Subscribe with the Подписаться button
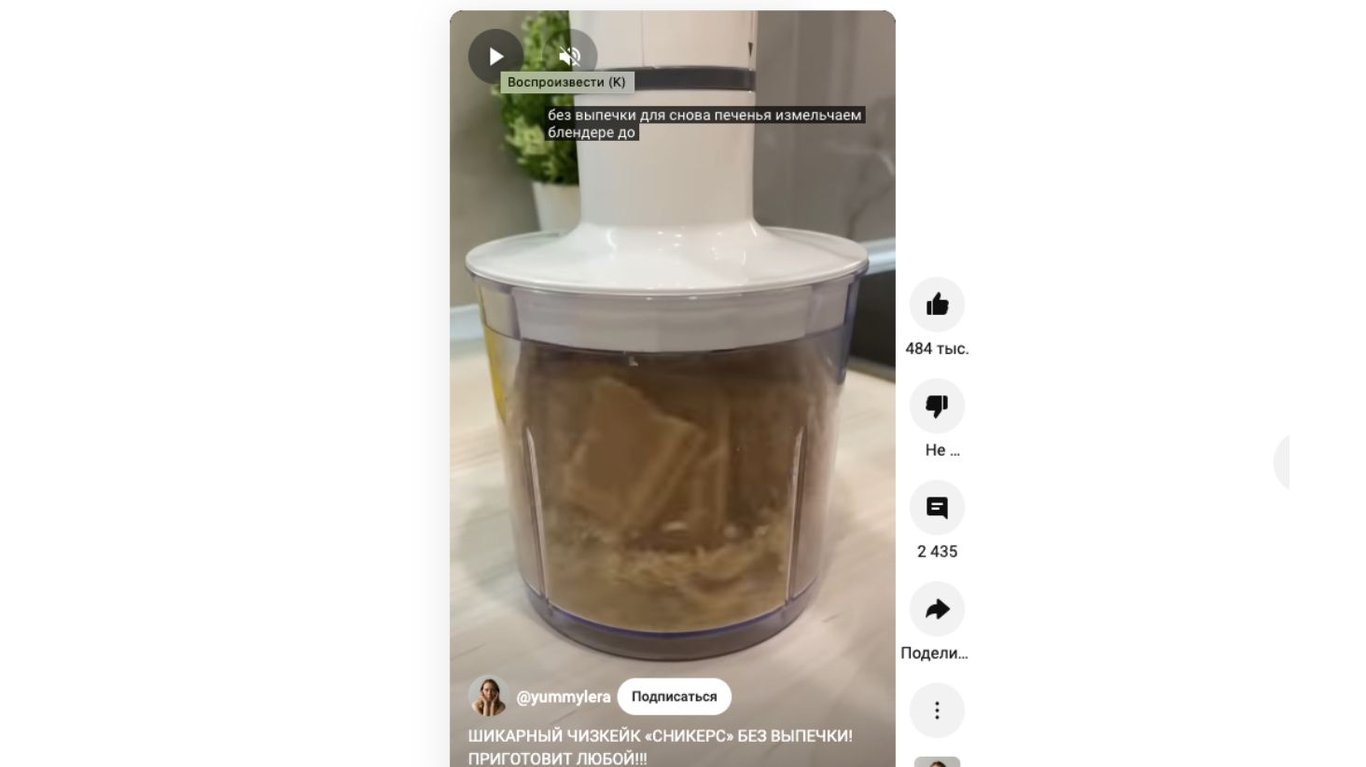The height and width of the screenshot is (767, 1366). click(674, 697)
